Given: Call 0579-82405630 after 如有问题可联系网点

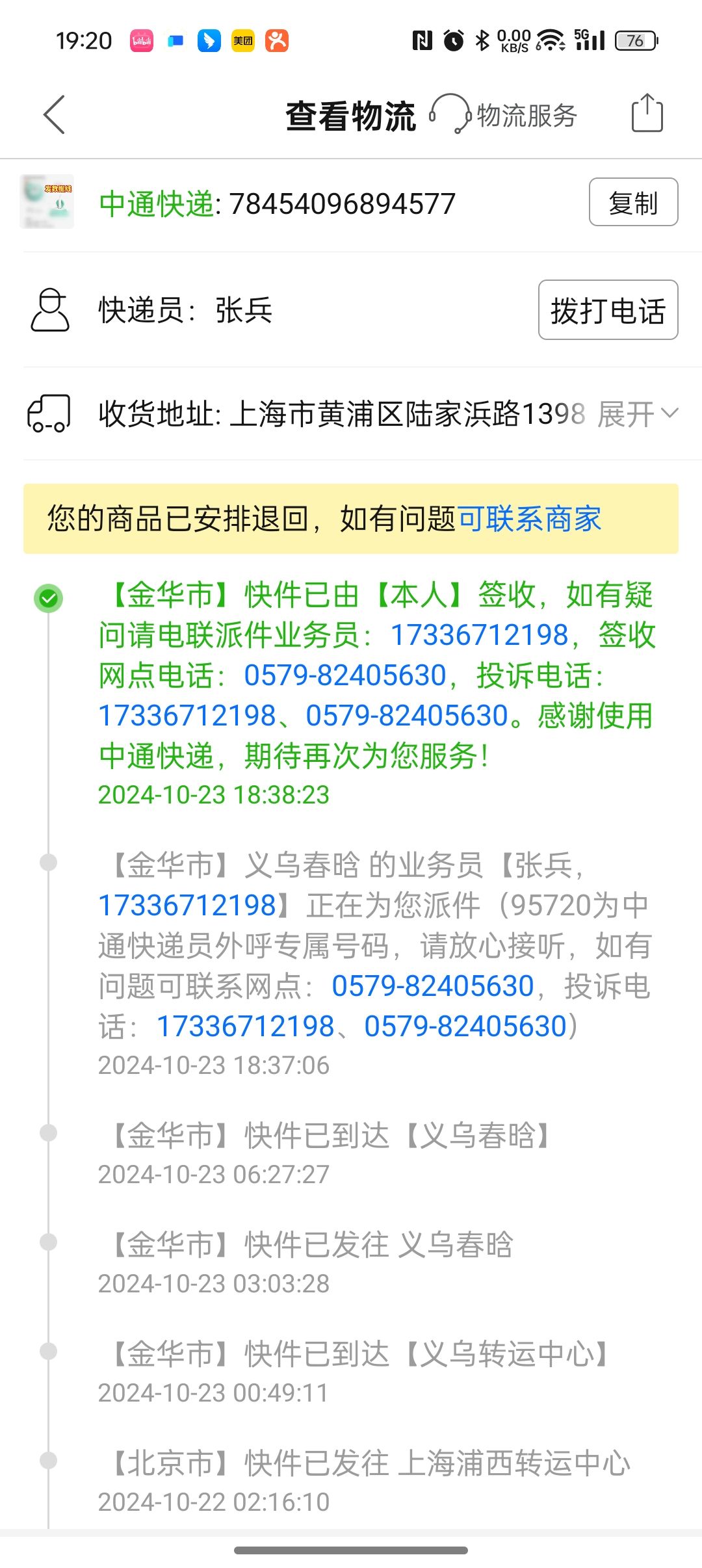Looking at the screenshot, I should pos(432,986).
